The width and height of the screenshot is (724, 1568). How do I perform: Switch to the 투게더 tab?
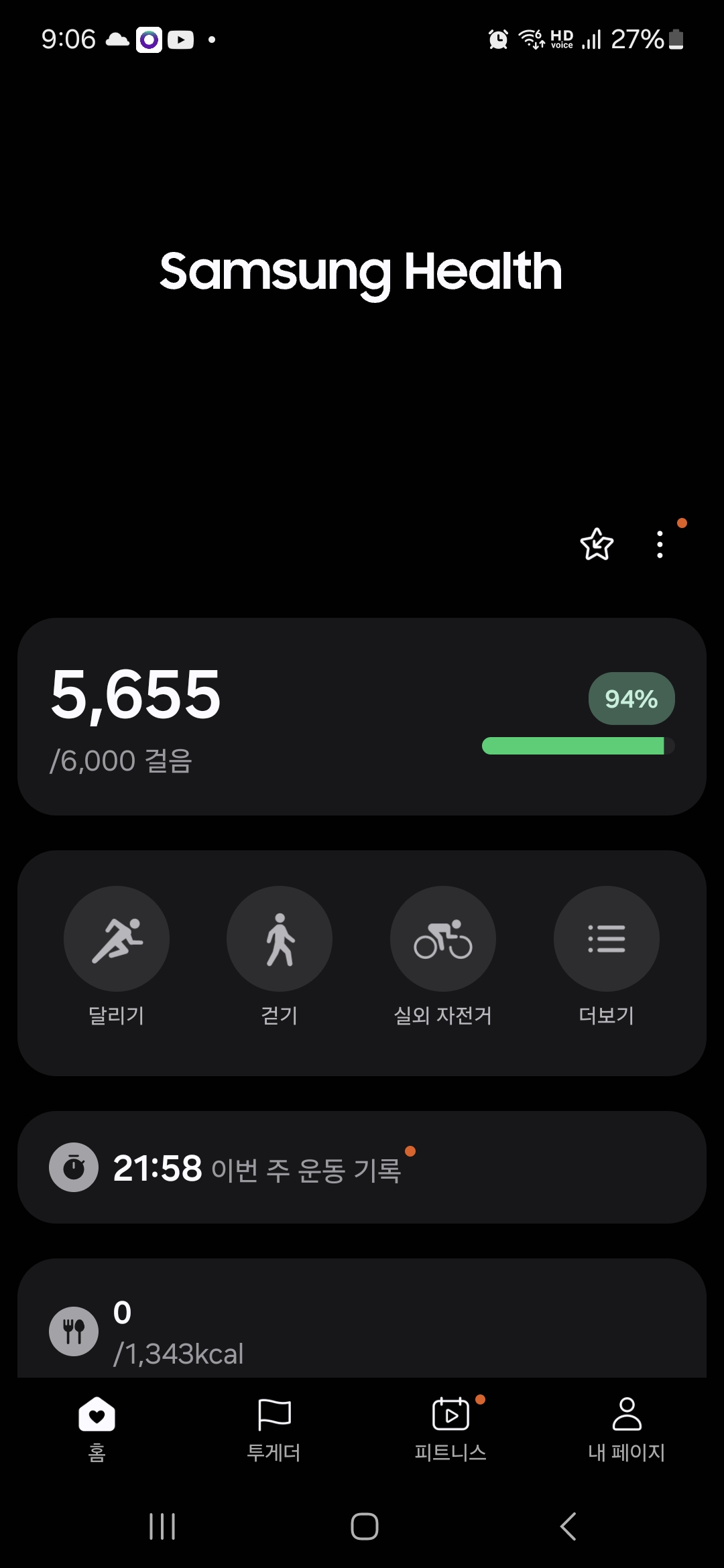274,1427
